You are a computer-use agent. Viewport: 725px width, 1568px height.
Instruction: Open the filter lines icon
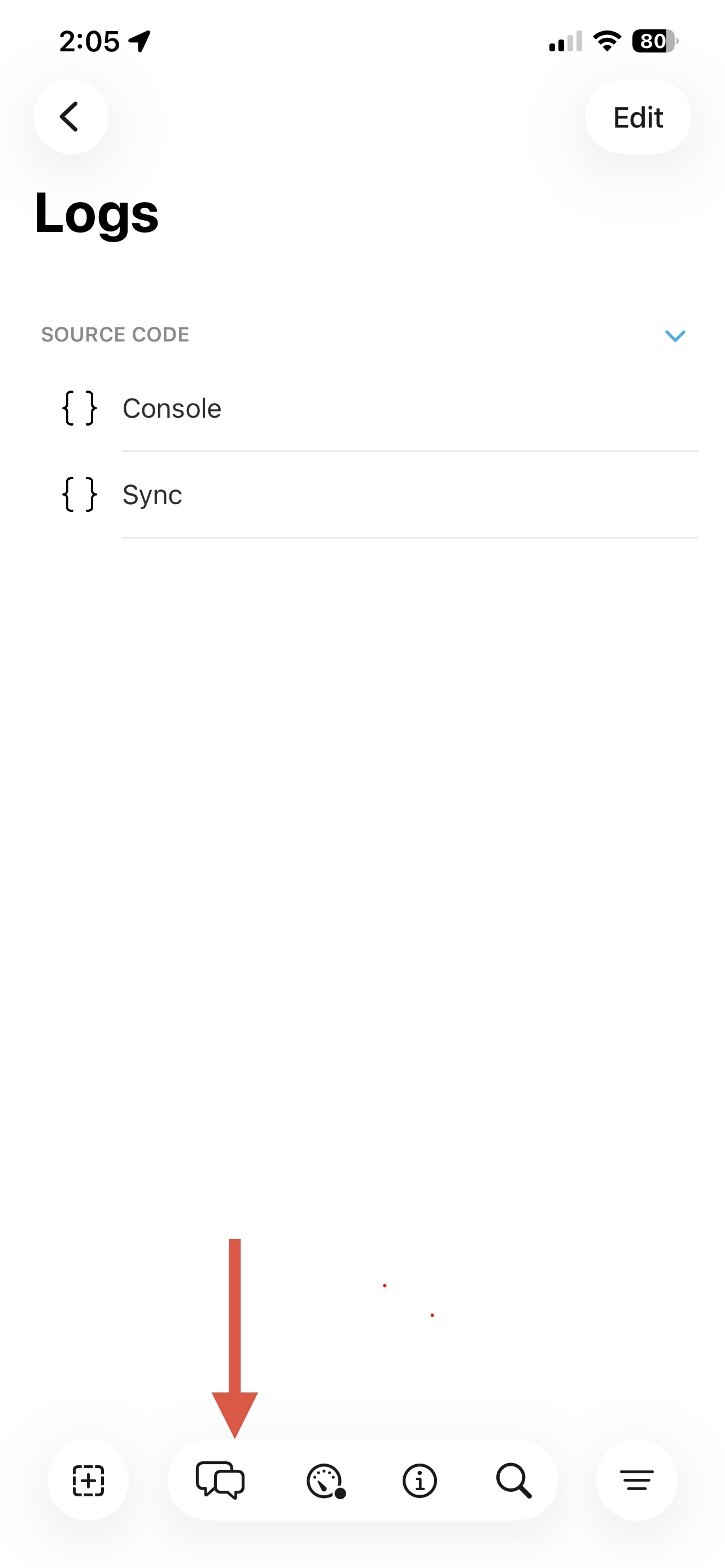(x=637, y=1480)
